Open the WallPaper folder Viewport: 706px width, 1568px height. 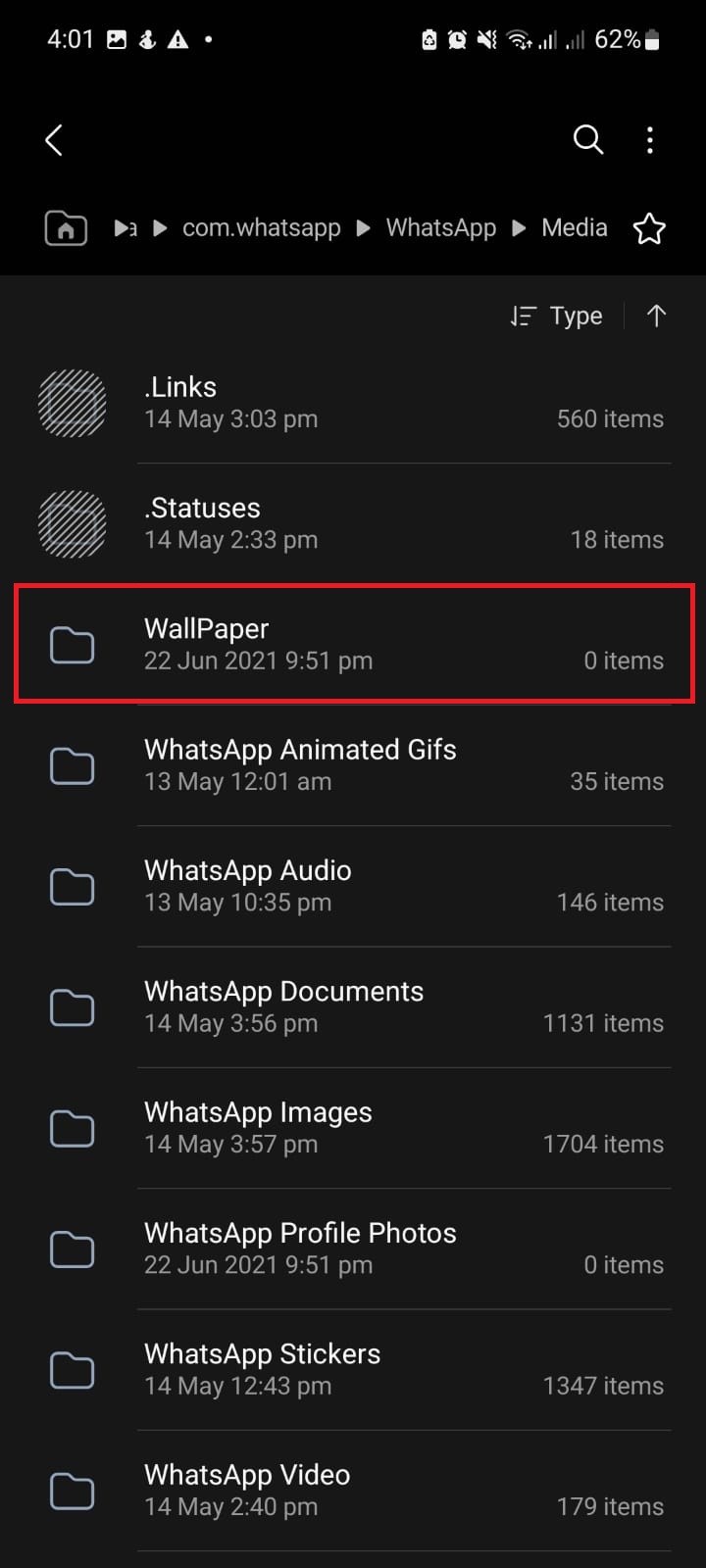click(353, 644)
